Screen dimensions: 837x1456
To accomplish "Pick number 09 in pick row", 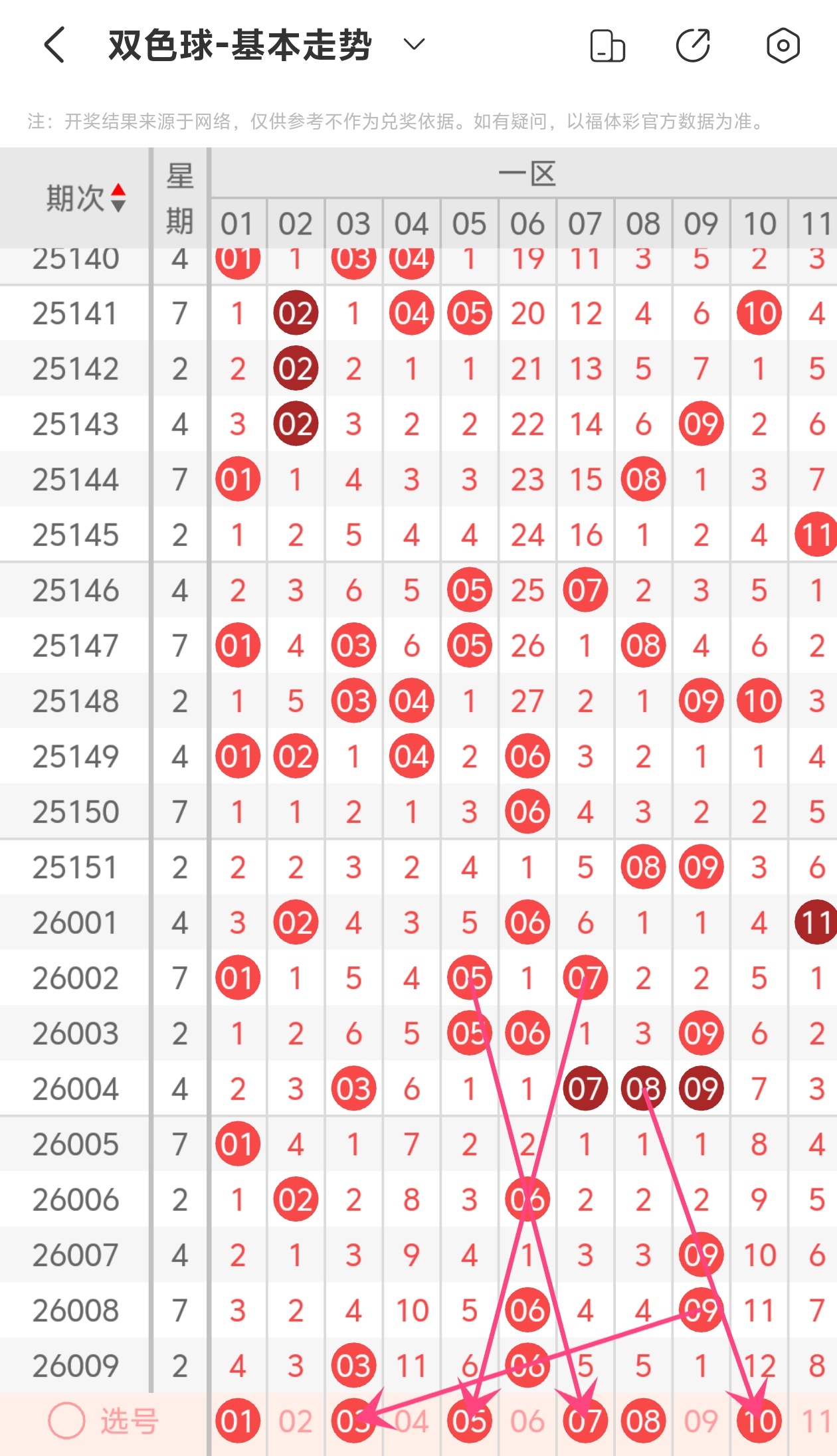I will [x=701, y=1421].
